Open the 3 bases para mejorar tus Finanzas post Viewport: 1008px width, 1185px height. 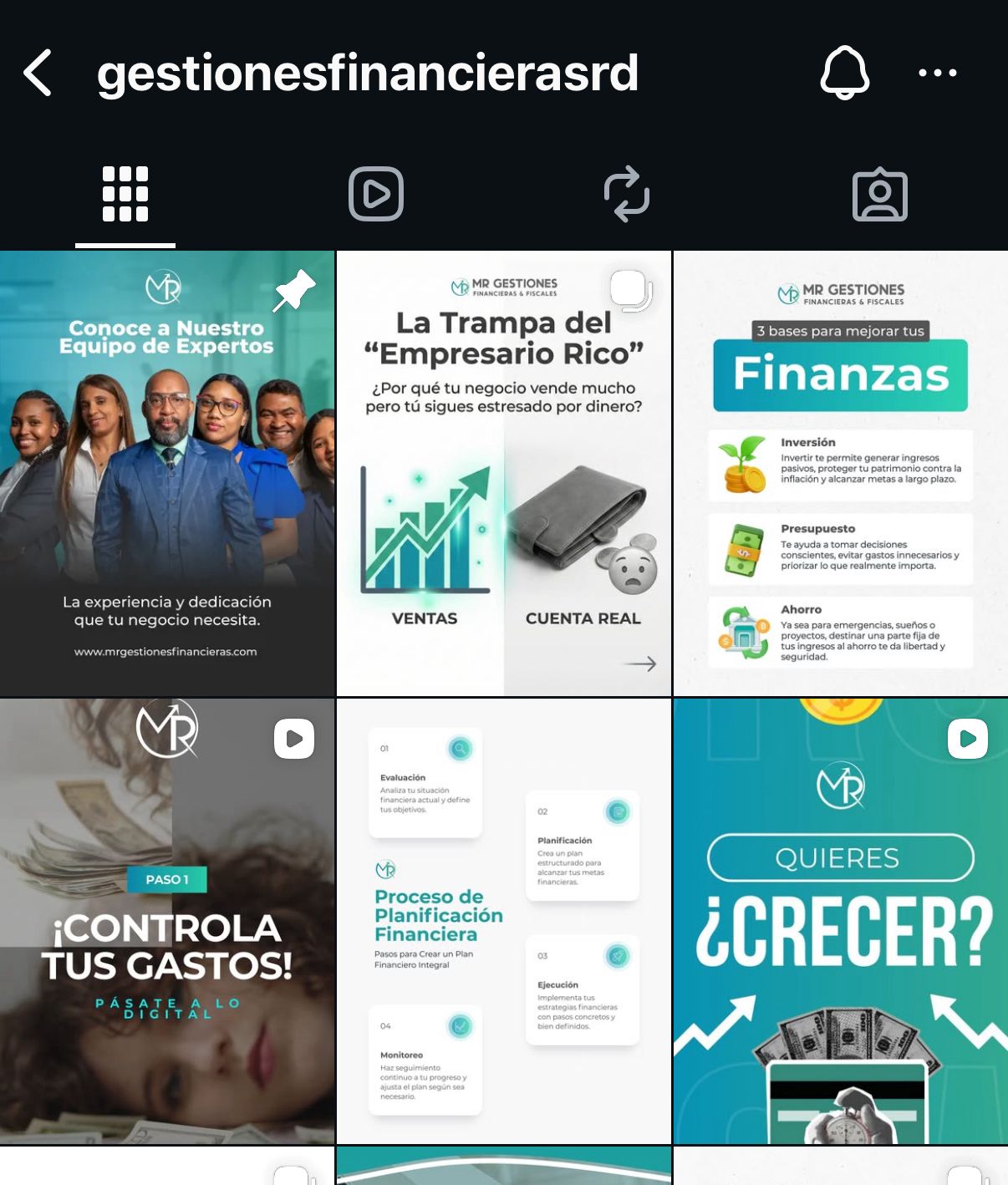840,473
